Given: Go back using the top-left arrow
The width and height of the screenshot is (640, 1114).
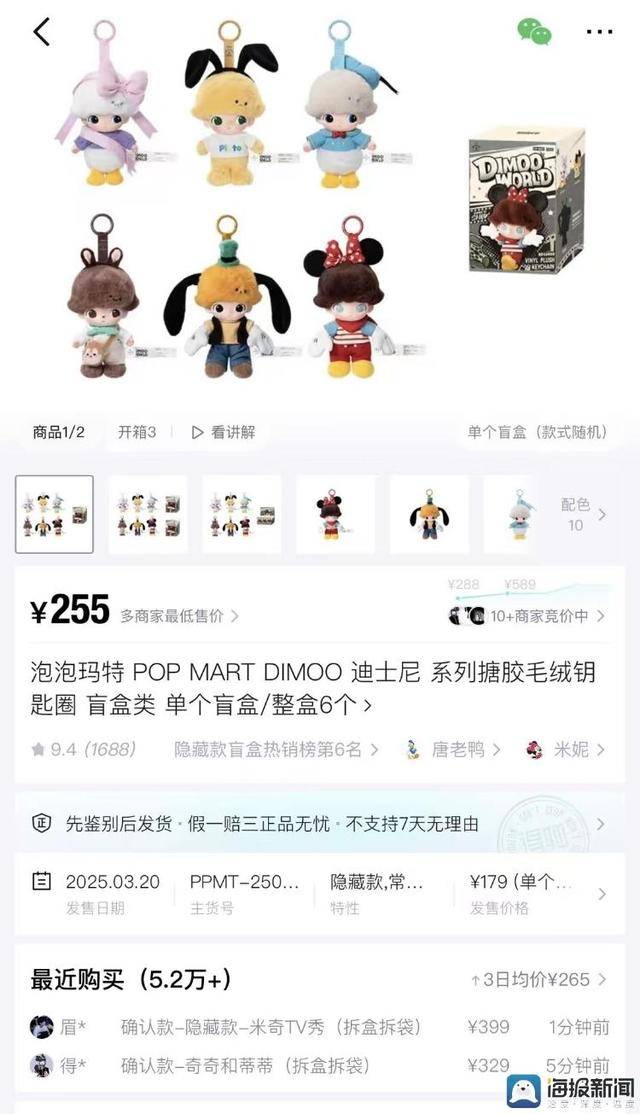Looking at the screenshot, I should 41,32.
